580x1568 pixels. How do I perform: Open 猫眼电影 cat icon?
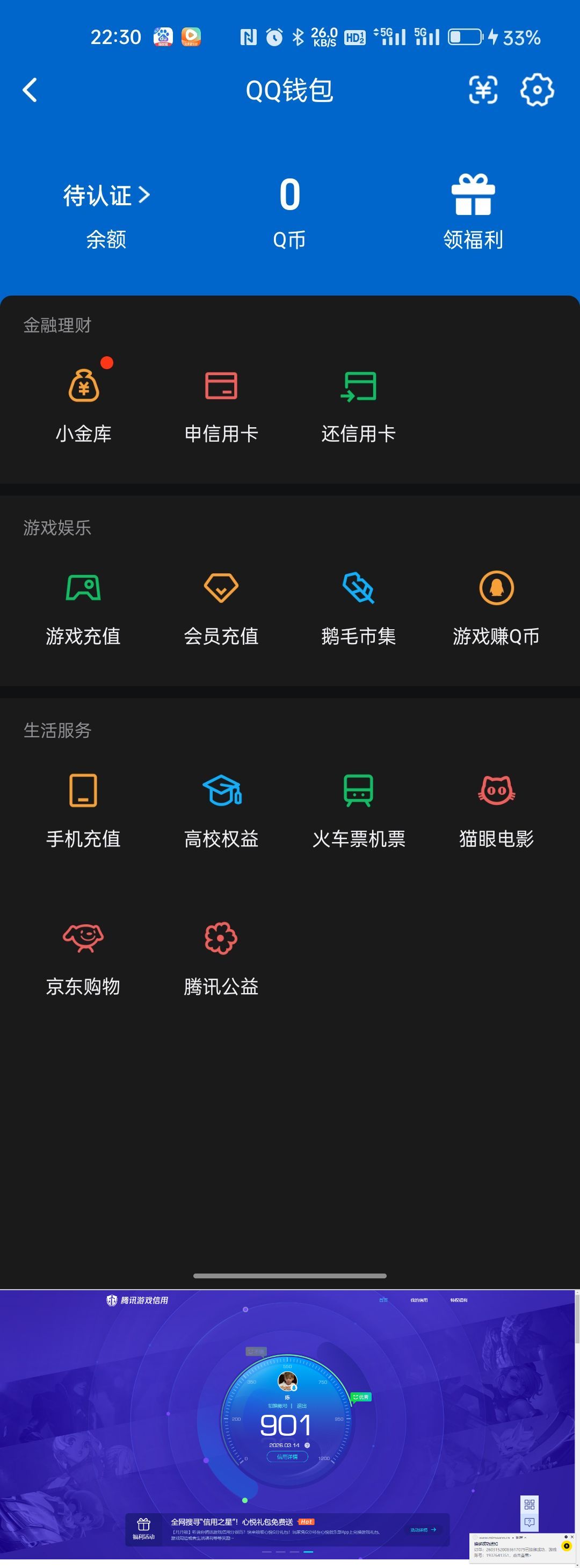click(496, 792)
